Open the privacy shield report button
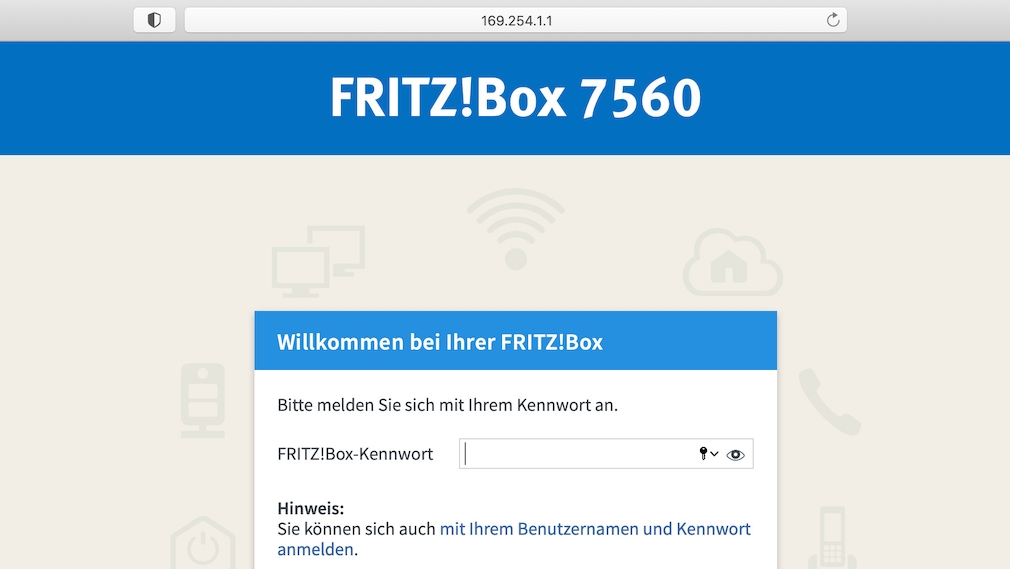Image resolution: width=1010 pixels, height=569 pixels. [x=154, y=20]
